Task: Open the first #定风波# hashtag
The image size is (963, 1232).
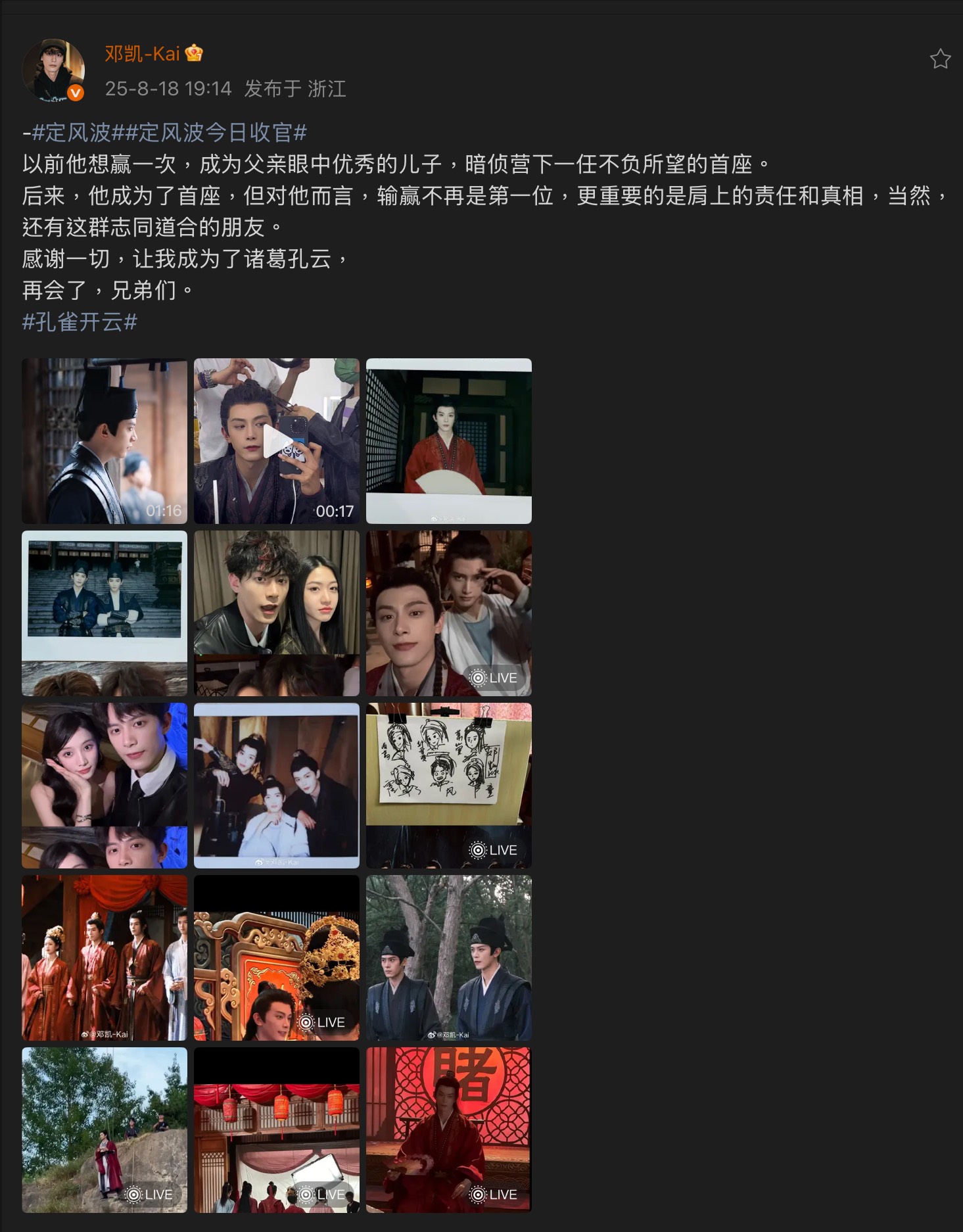Action: click(x=71, y=133)
